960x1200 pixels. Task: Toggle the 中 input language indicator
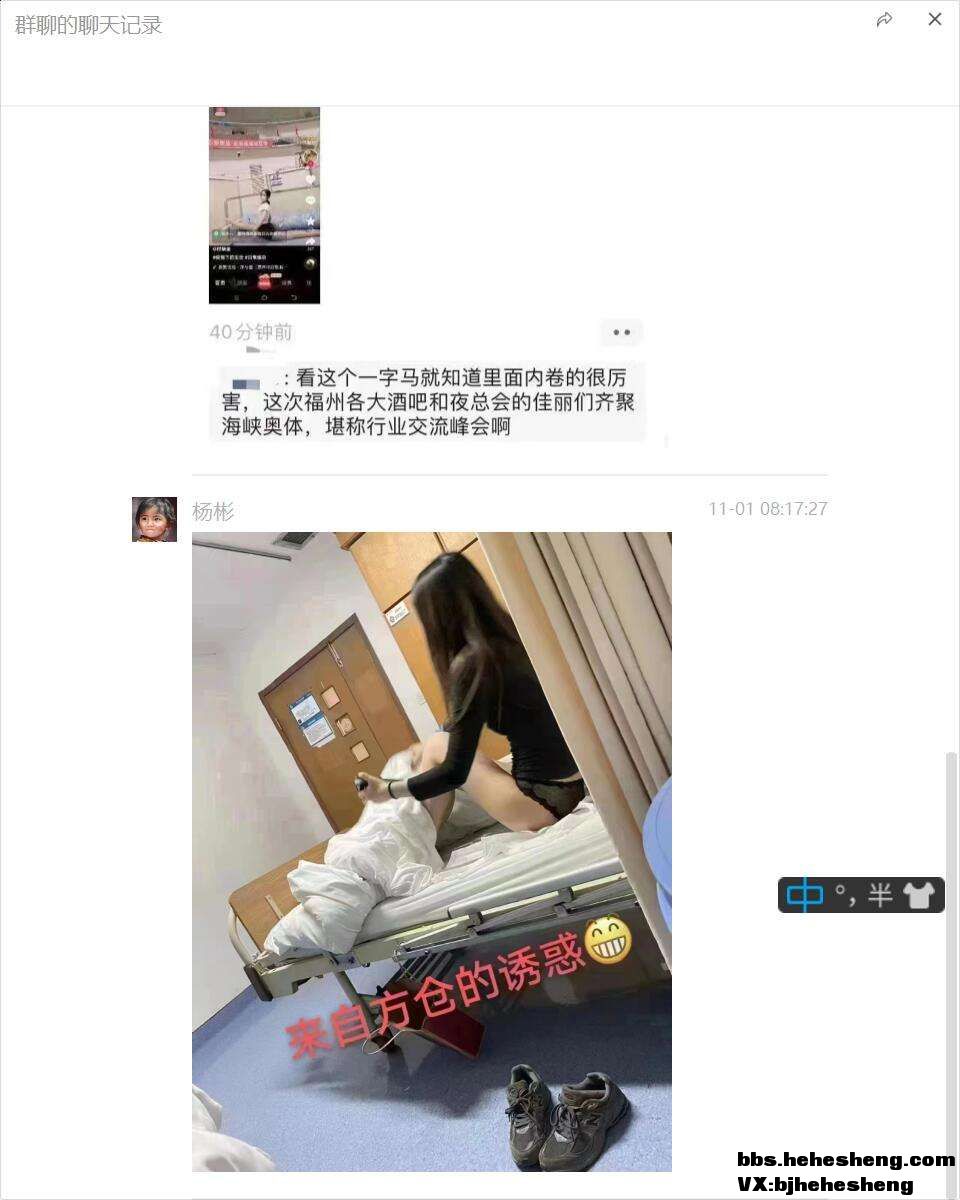[804, 895]
